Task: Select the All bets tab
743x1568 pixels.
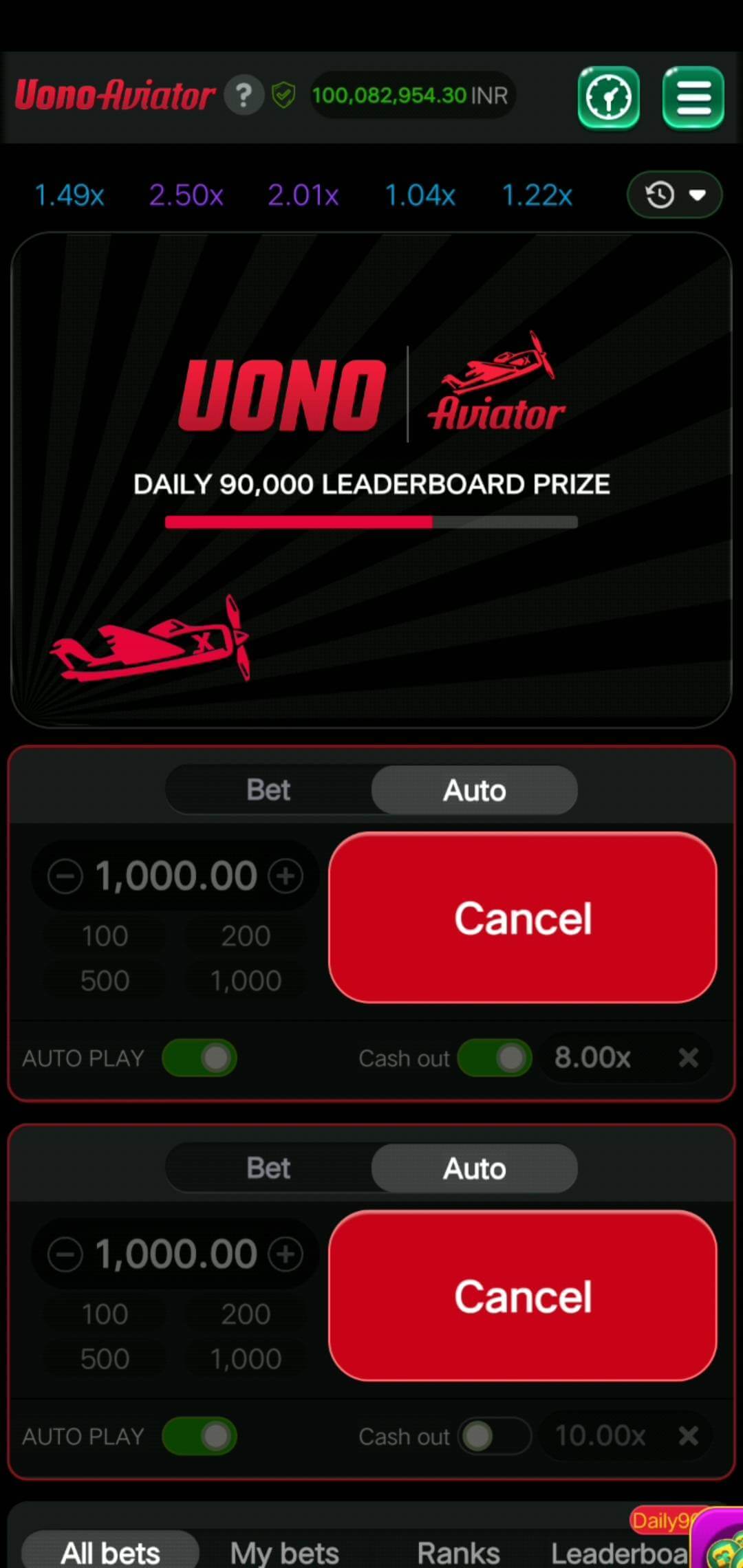Action: click(x=110, y=1553)
